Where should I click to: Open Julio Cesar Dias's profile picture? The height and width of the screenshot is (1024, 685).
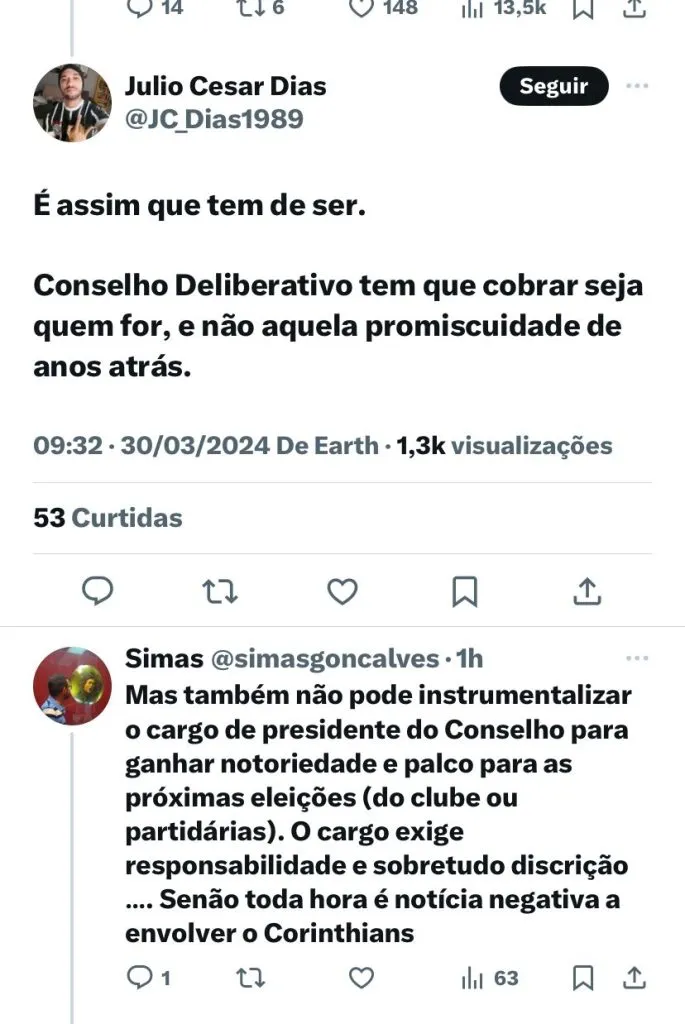coord(72,103)
